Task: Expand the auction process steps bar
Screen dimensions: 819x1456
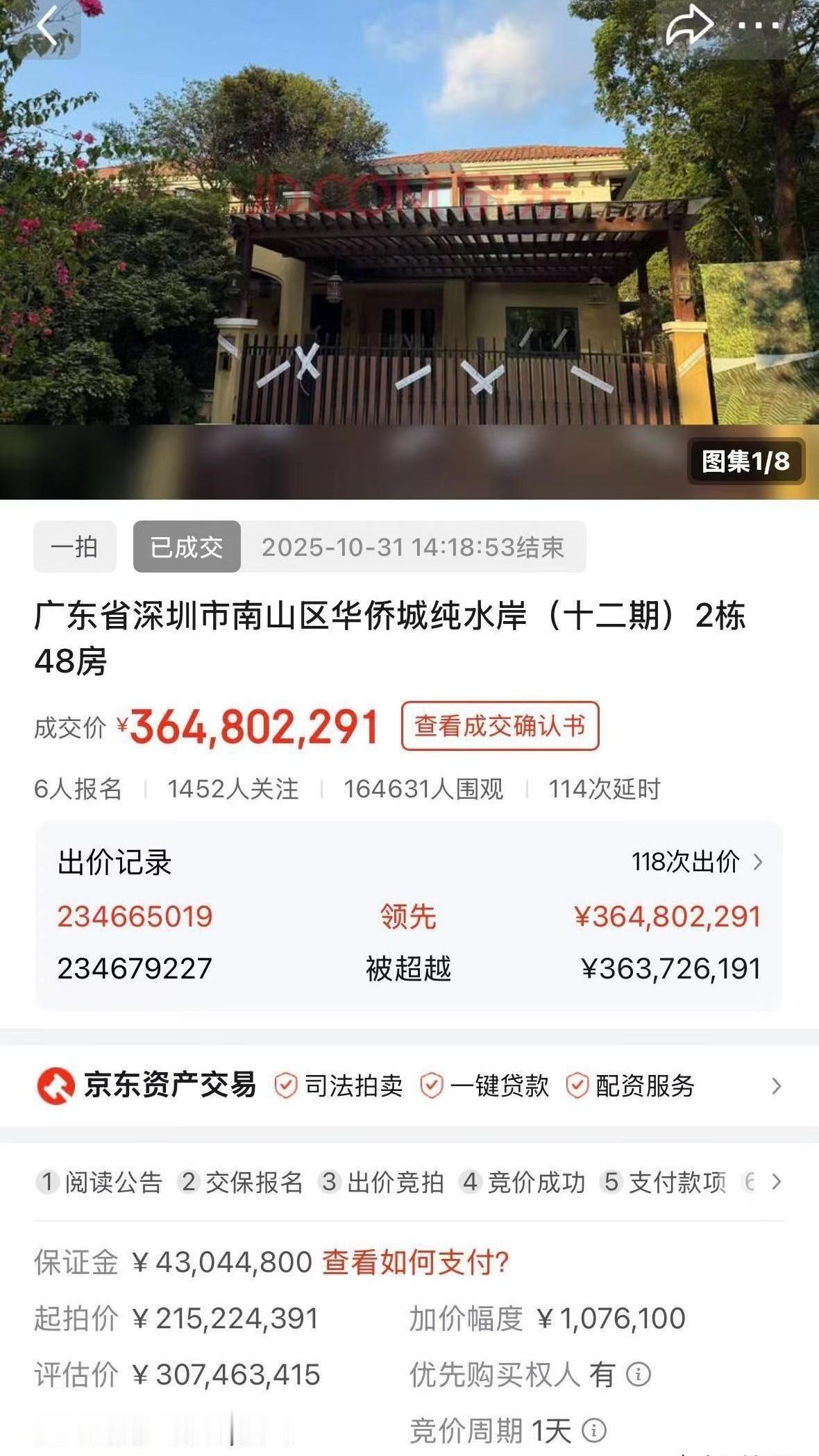Action: pyautogui.click(x=777, y=1181)
